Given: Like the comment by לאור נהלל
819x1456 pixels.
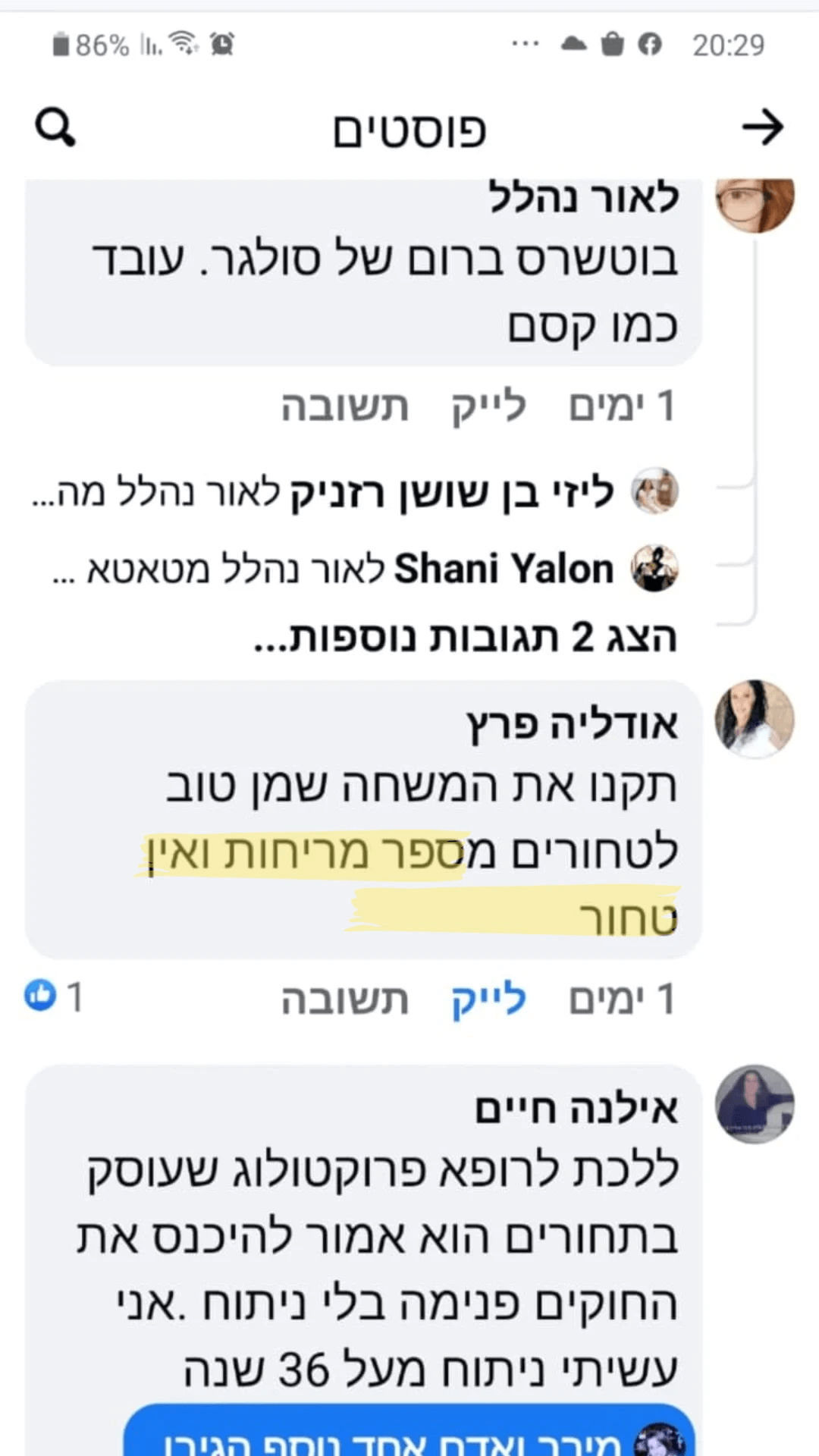Looking at the screenshot, I should point(488,407).
